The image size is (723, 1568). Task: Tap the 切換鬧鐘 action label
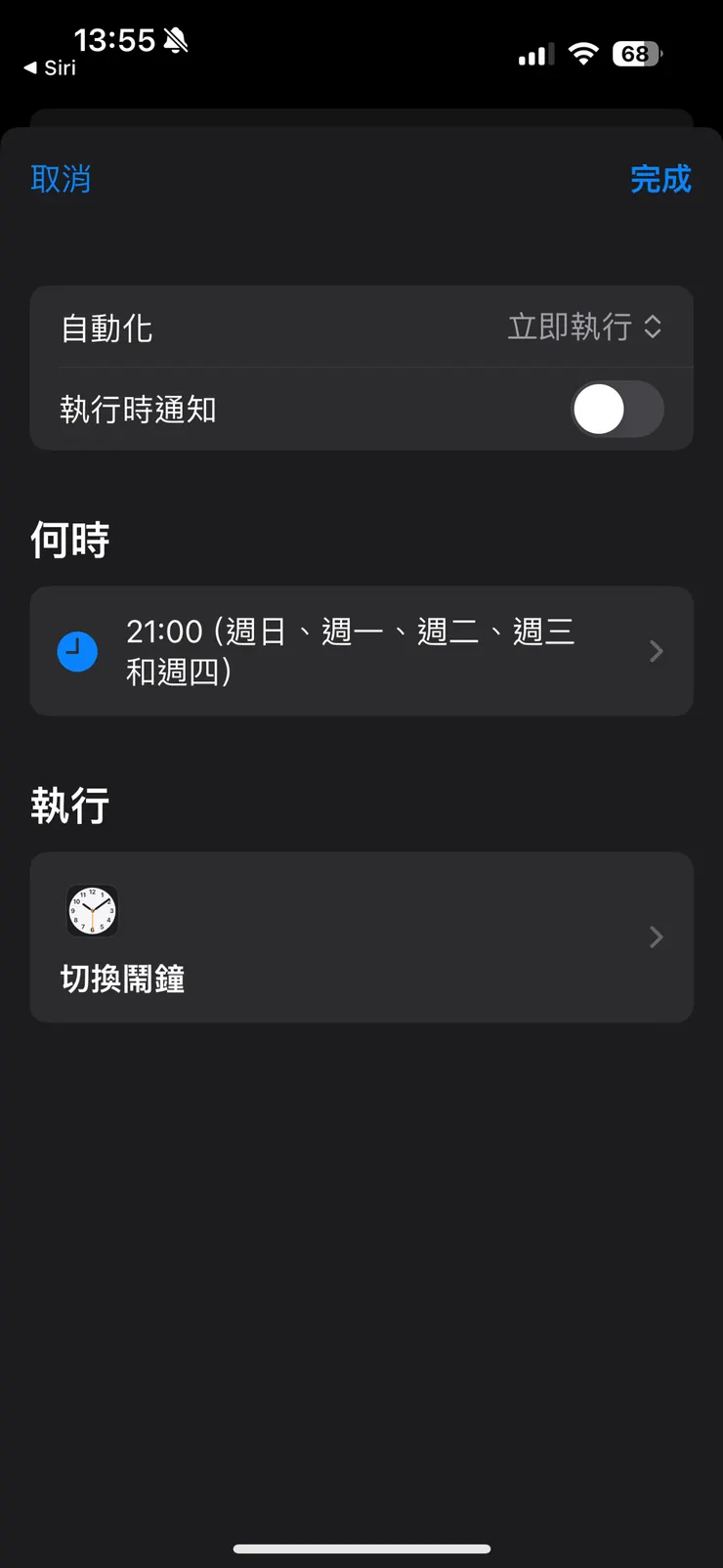click(x=121, y=980)
